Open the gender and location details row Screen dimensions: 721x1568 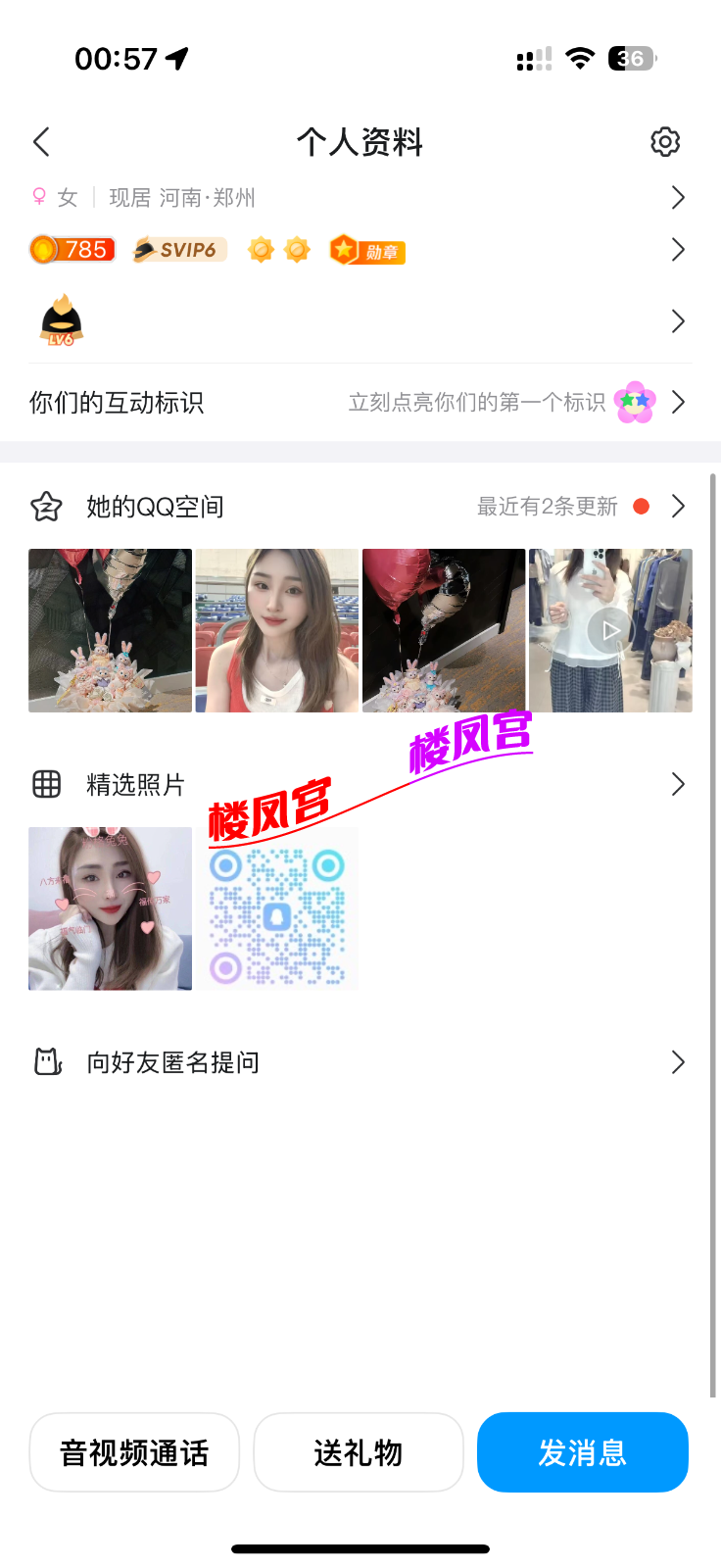(x=359, y=198)
